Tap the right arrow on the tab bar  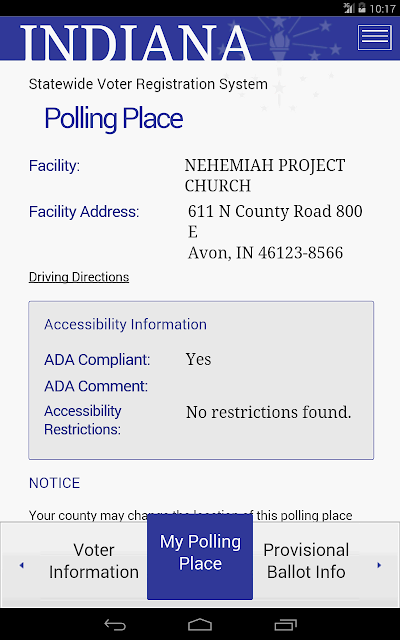[379, 565]
